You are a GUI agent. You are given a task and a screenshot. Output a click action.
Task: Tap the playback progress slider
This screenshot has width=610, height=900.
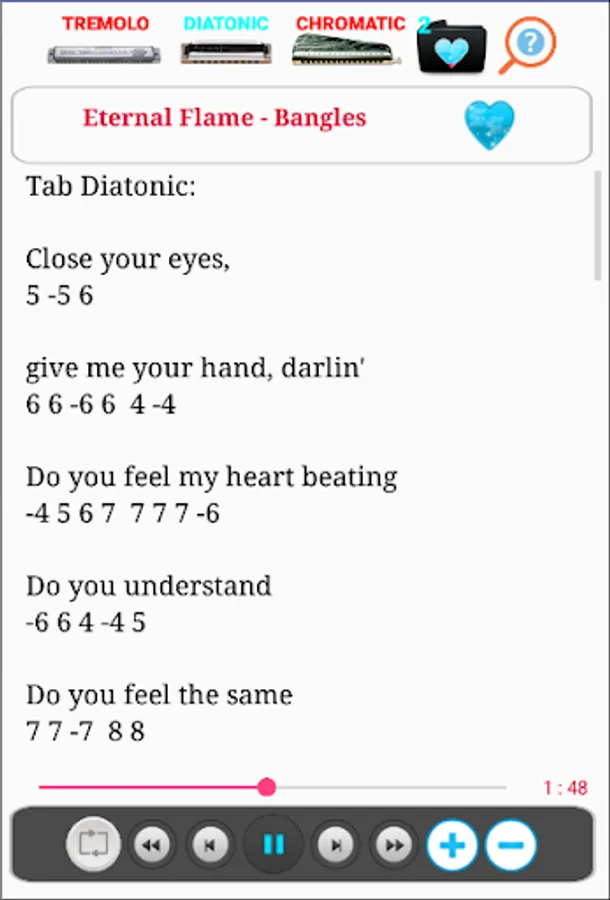267,788
